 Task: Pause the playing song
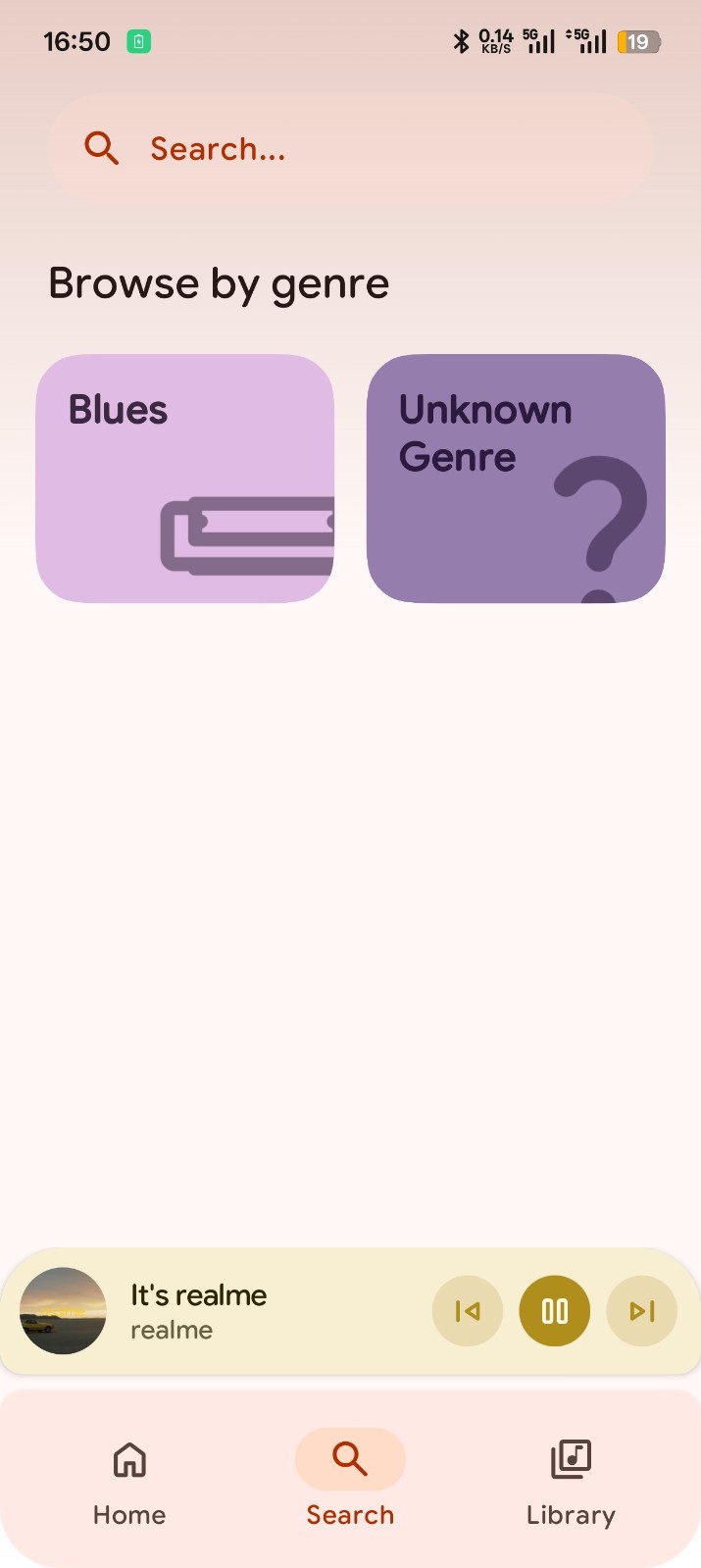click(x=555, y=1311)
